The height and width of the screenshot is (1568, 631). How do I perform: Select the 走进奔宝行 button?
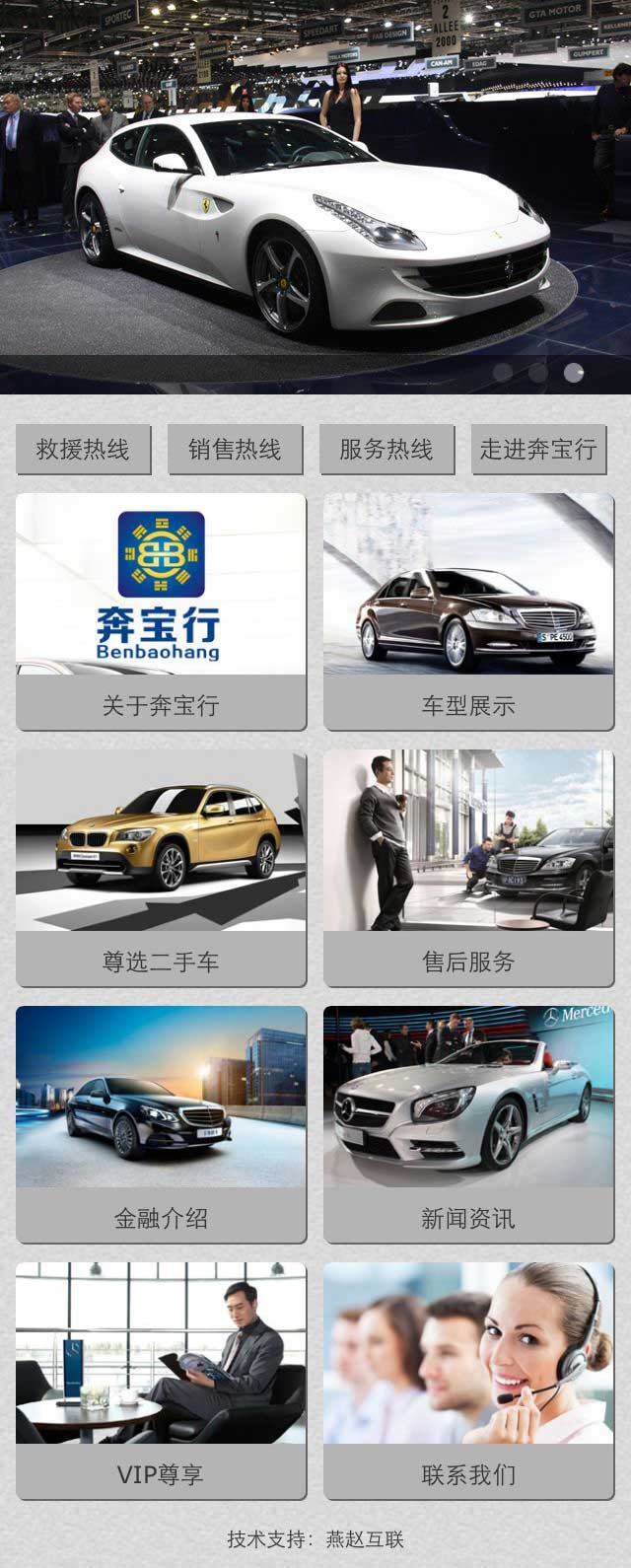pyautogui.click(x=538, y=450)
